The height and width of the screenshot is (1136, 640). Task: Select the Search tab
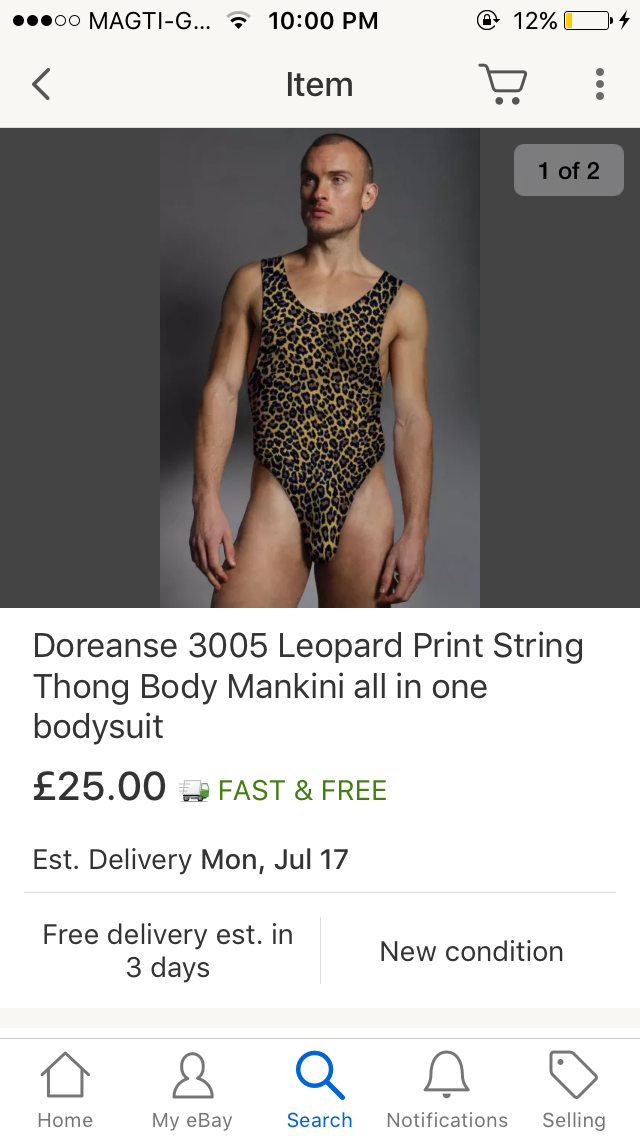point(320,1091)
